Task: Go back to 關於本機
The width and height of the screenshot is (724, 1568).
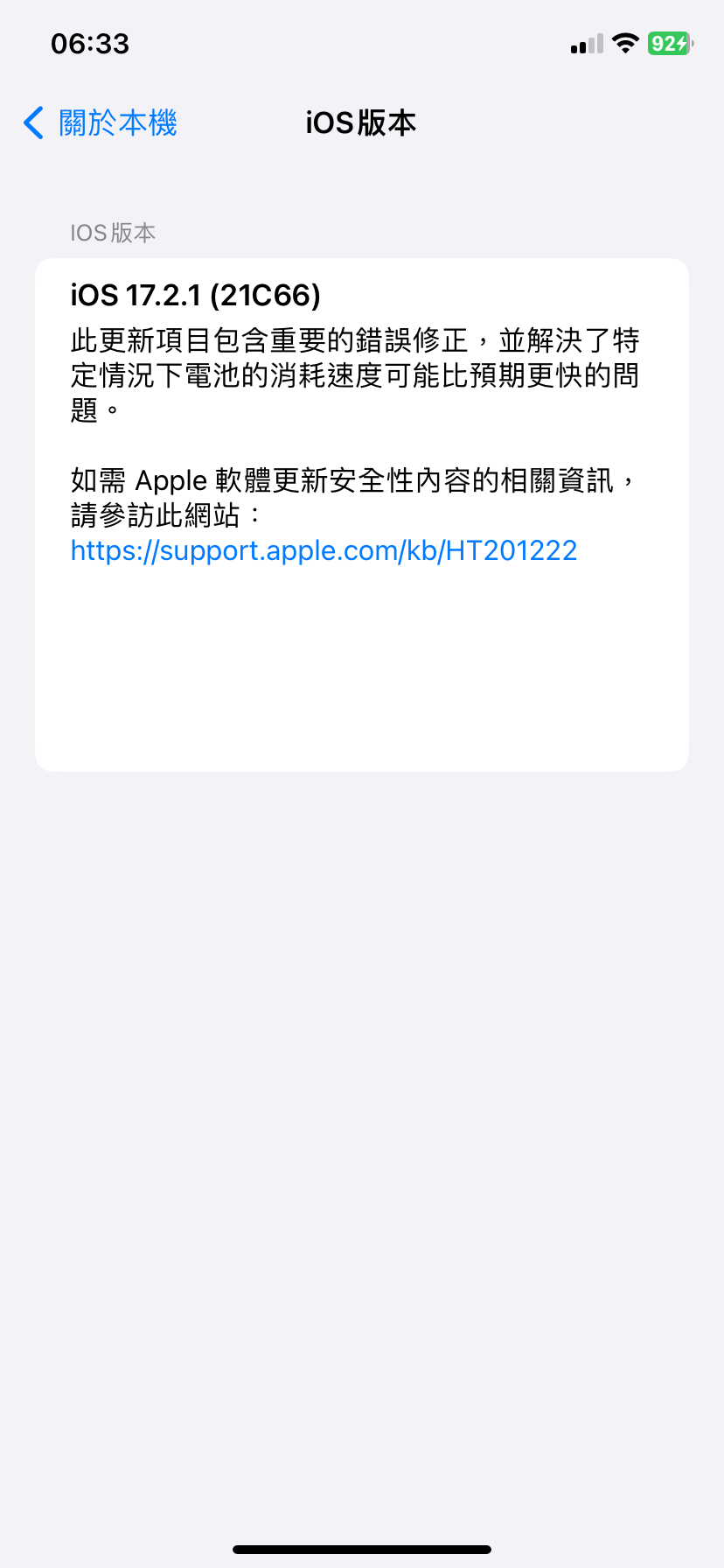Action: (101, 123)
